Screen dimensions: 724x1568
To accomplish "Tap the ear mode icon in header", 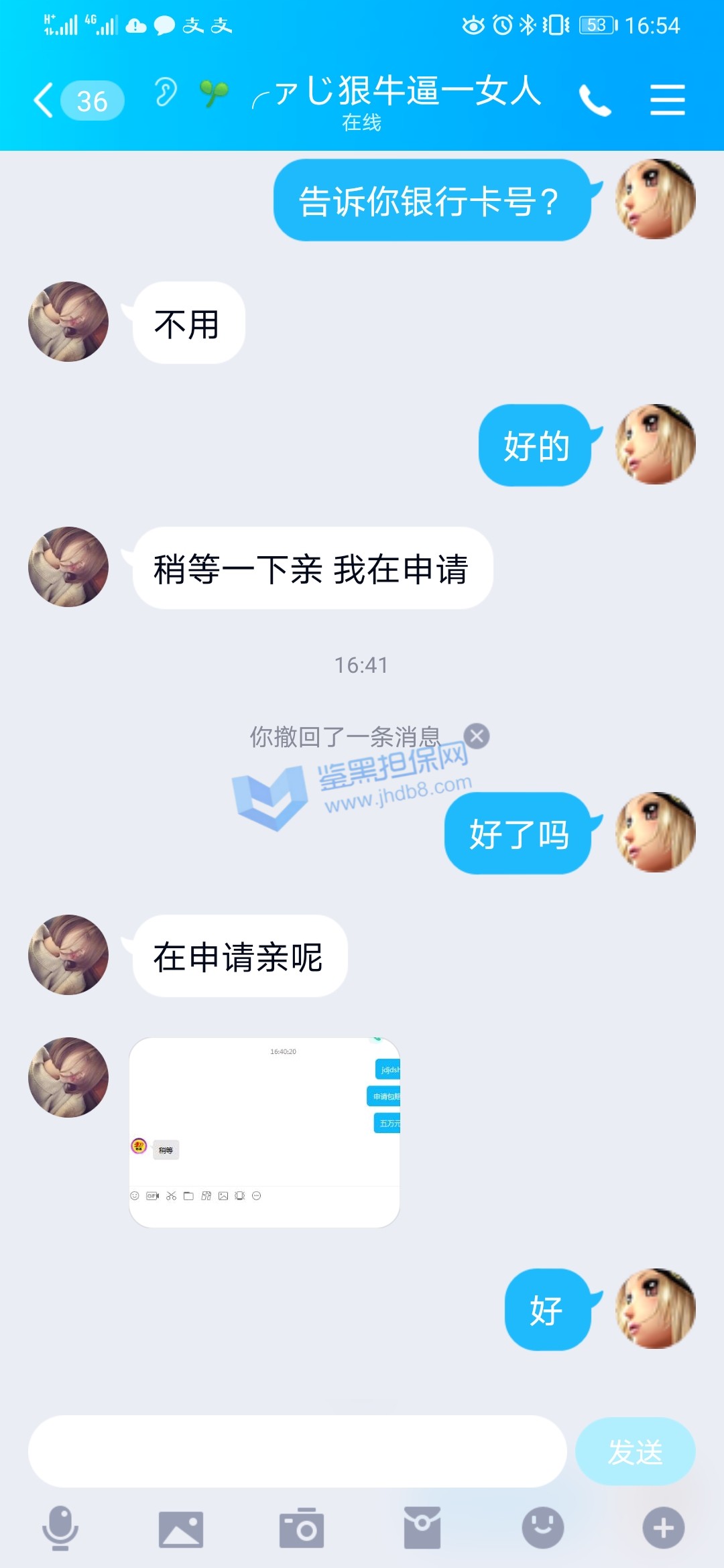I will (165, 92).
